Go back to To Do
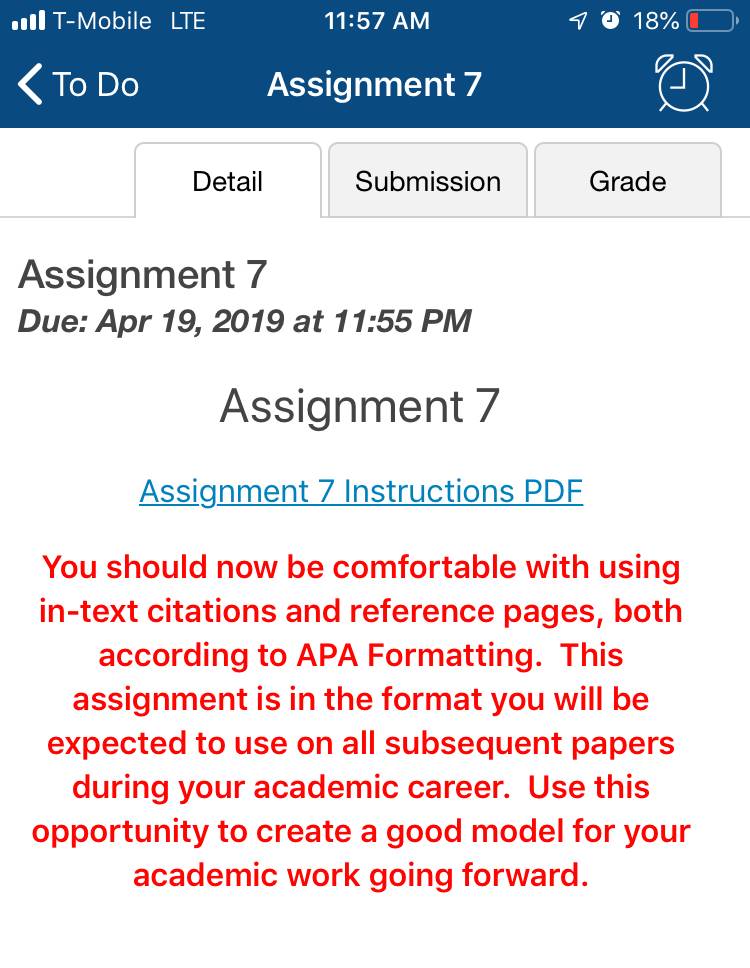The height and width of the screenshot is (968, 750). pos(78,85)
